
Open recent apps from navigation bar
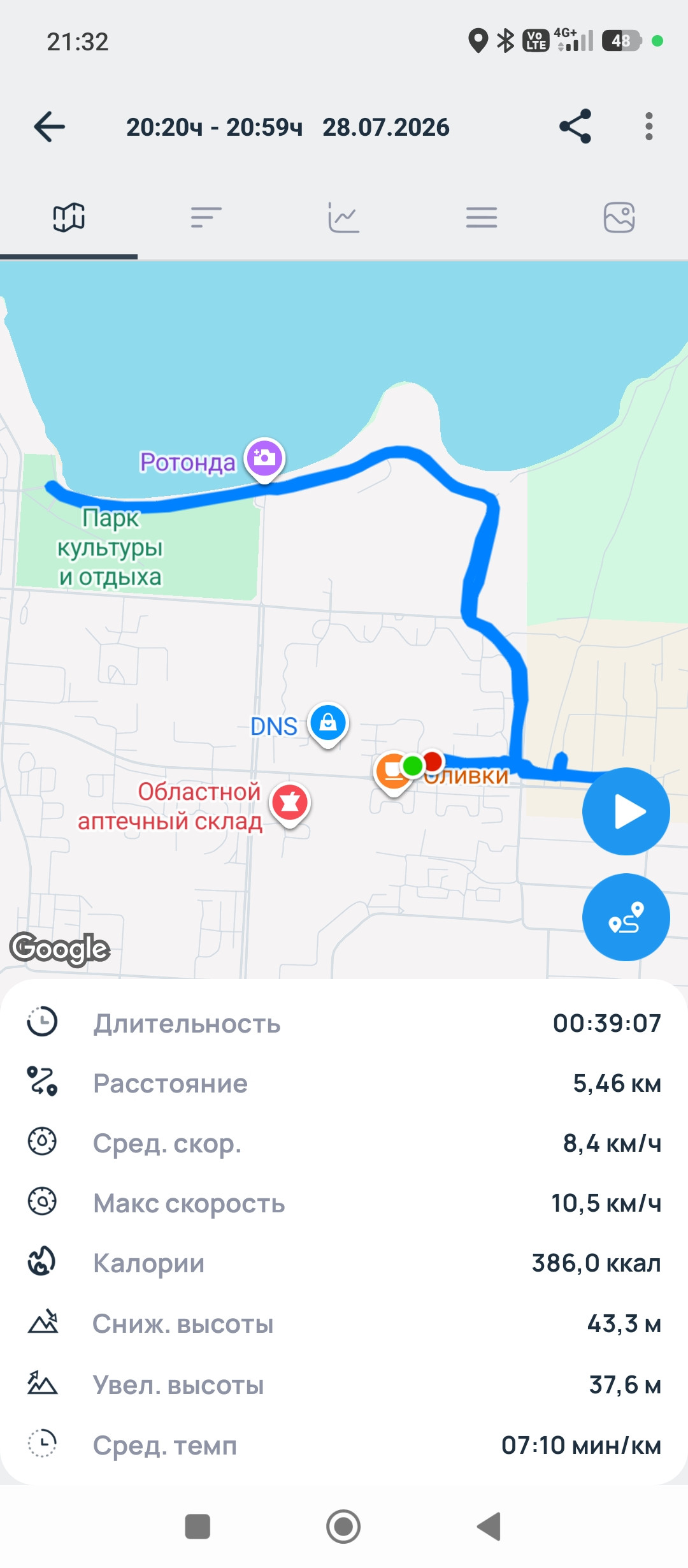click(197, 1527)
